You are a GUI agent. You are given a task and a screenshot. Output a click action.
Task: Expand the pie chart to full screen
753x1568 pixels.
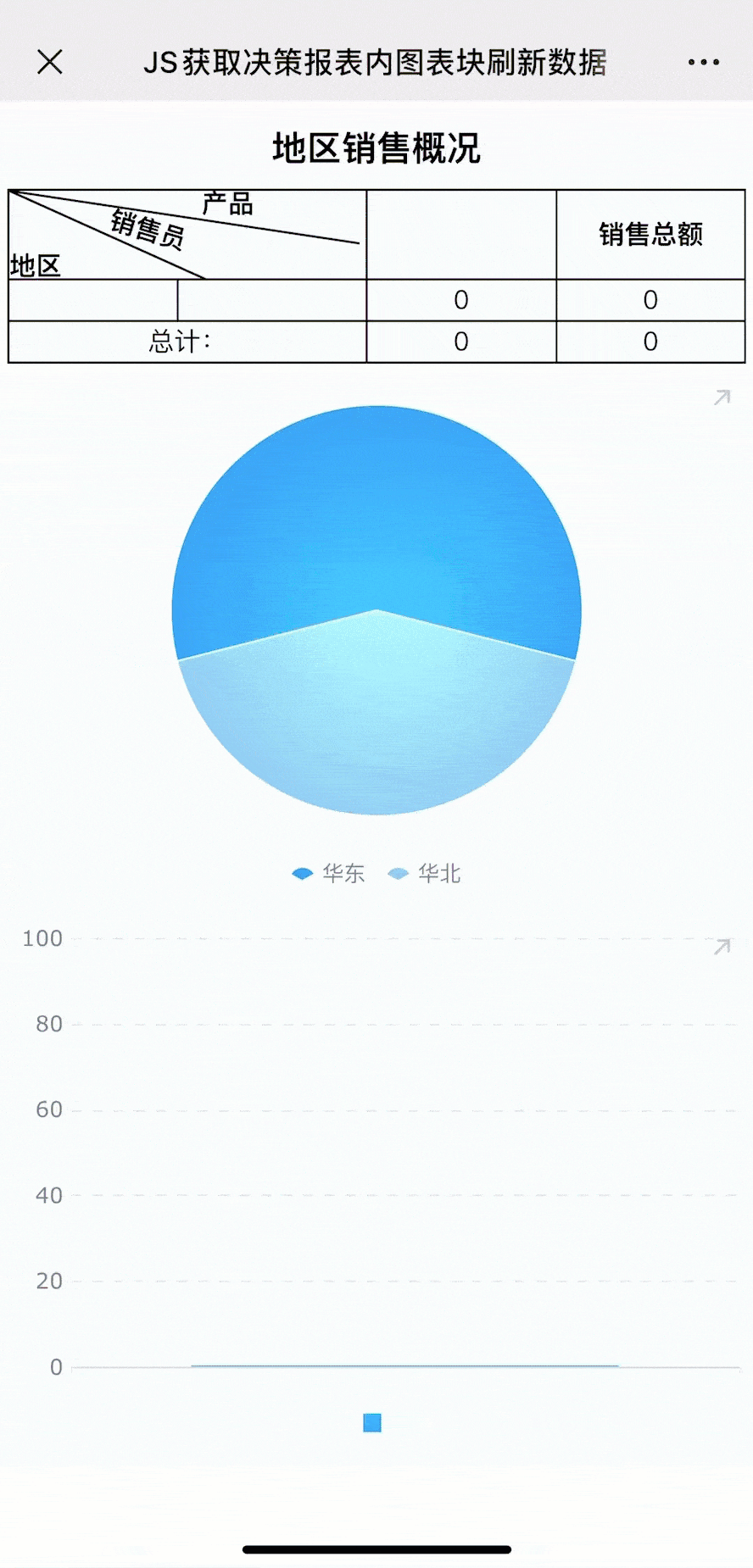[x=722, y=398]
